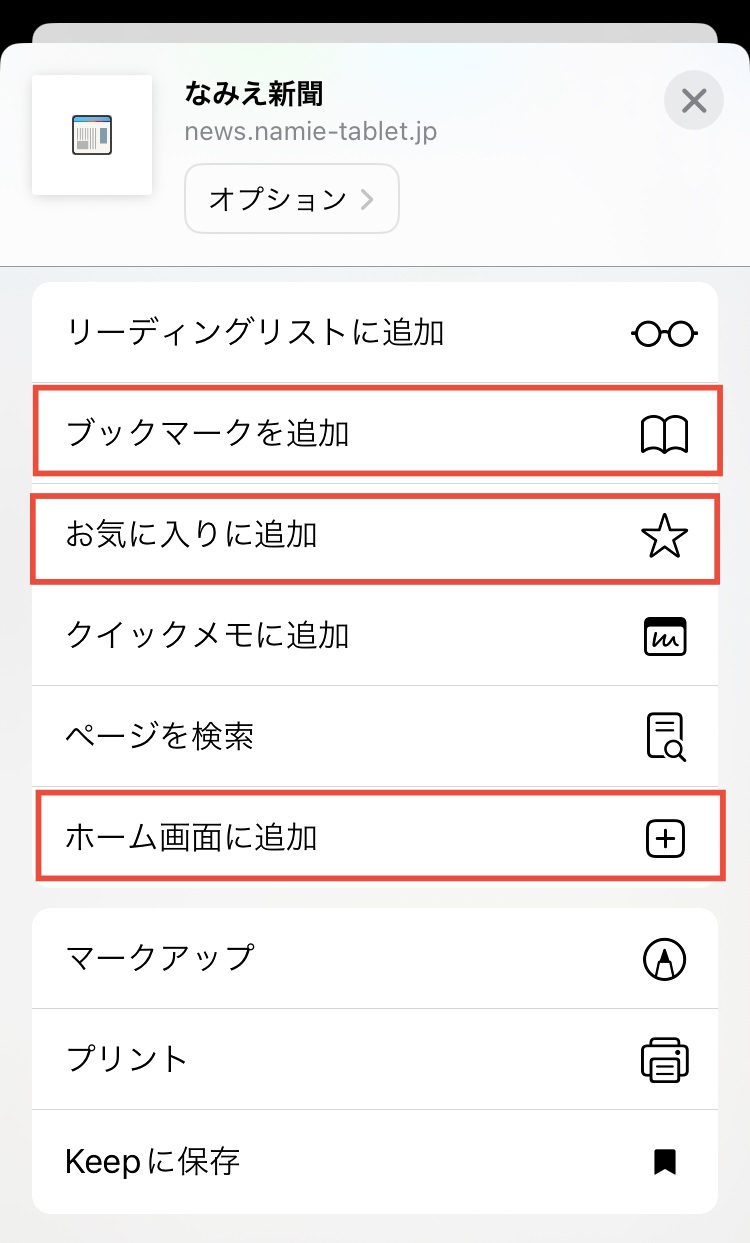
Task: Close the share sheet
Action: [x=693, y=100]
